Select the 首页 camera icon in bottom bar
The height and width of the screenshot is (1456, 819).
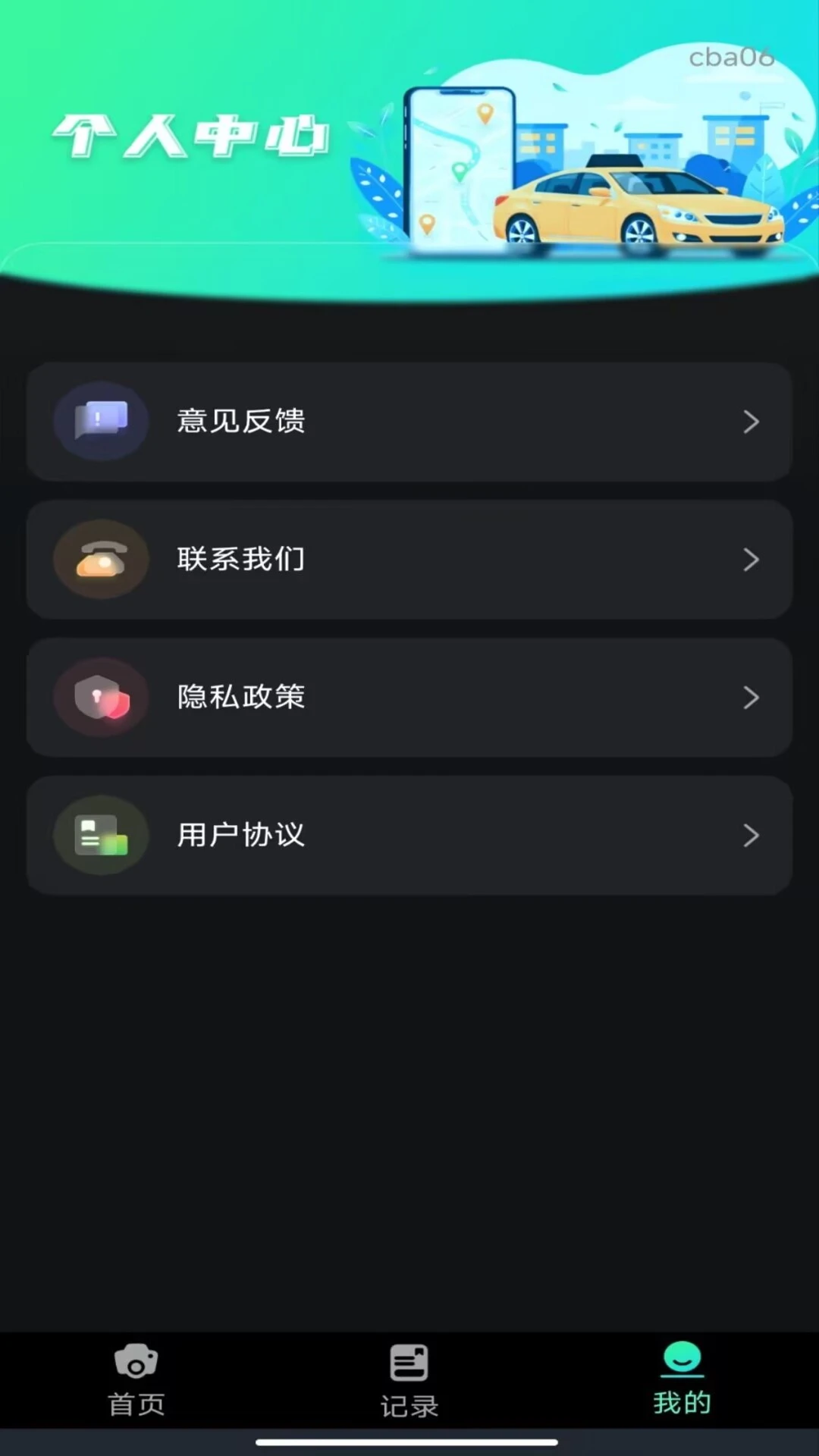click(136, 1361)
